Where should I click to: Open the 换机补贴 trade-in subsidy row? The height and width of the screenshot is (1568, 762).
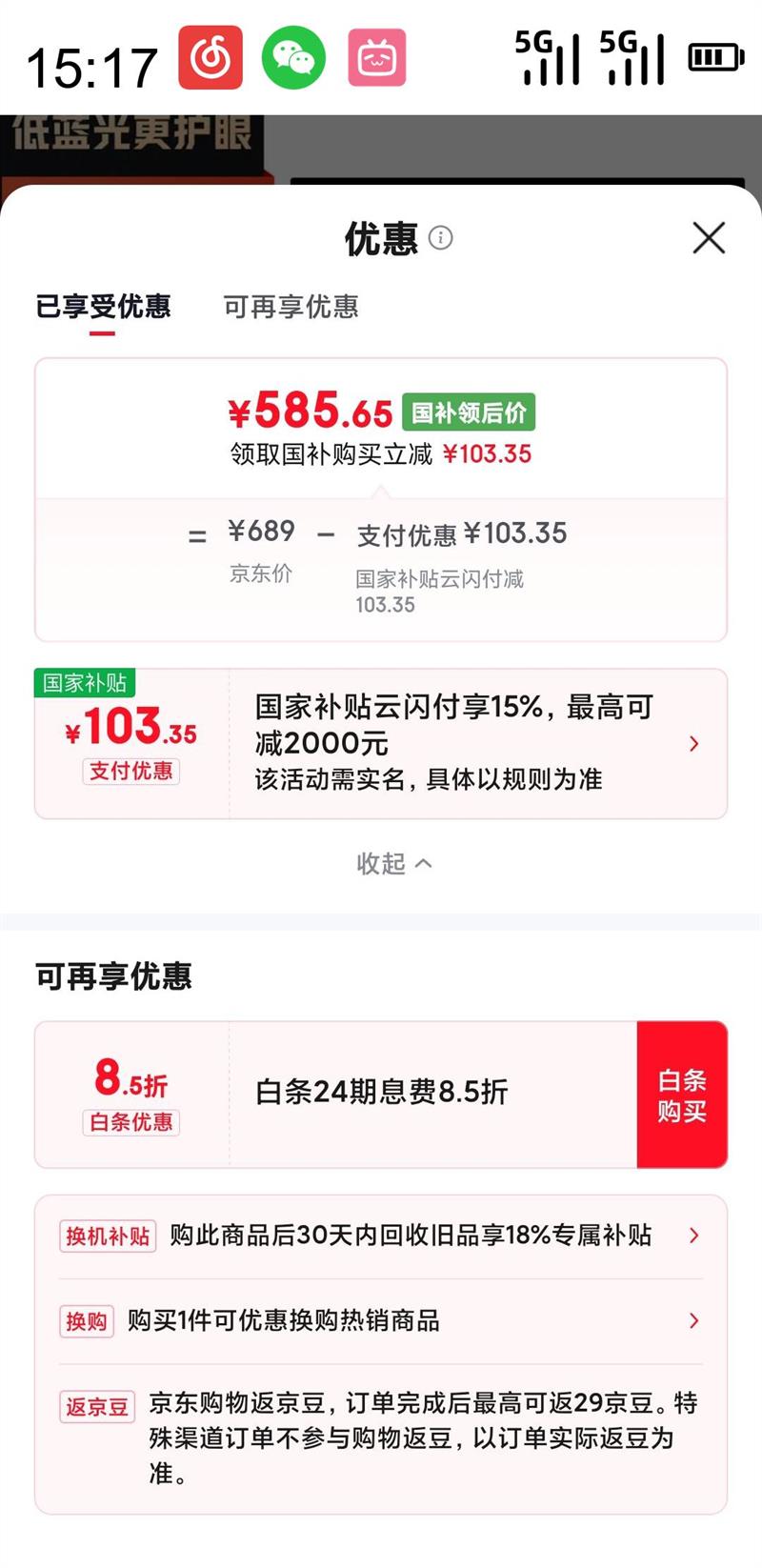(x=381, y=1236)
